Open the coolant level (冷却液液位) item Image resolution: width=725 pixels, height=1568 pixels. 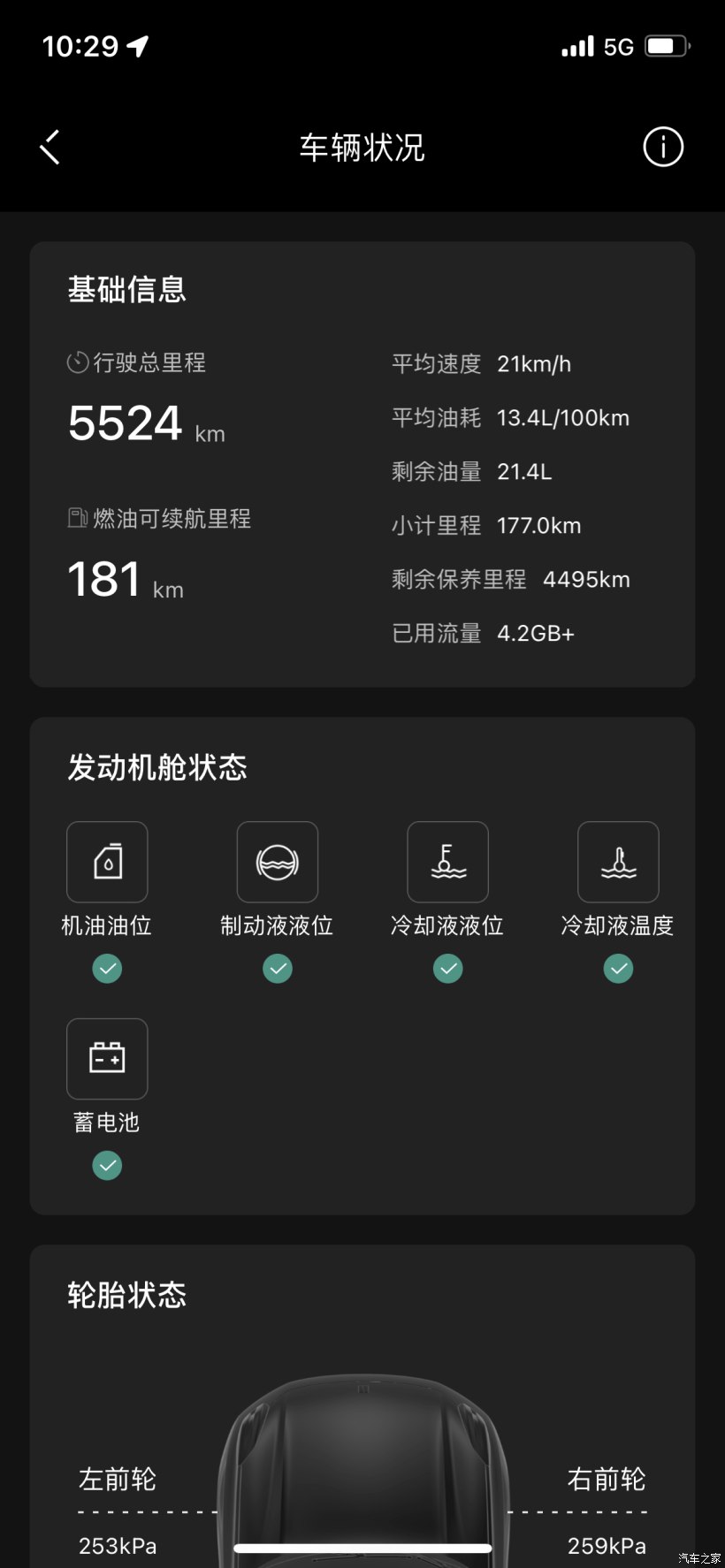[447, 863]
